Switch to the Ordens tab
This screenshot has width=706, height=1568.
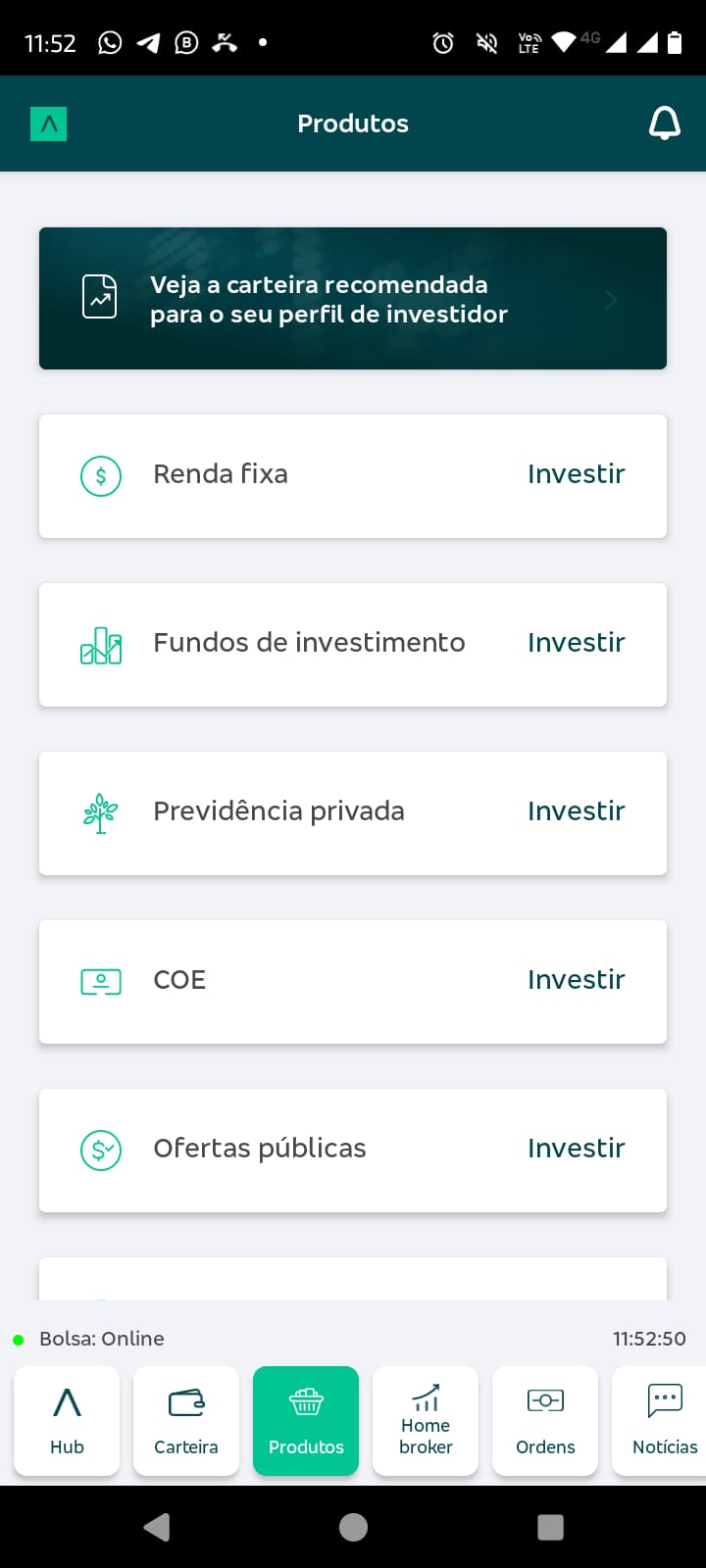coord(545,1420)
